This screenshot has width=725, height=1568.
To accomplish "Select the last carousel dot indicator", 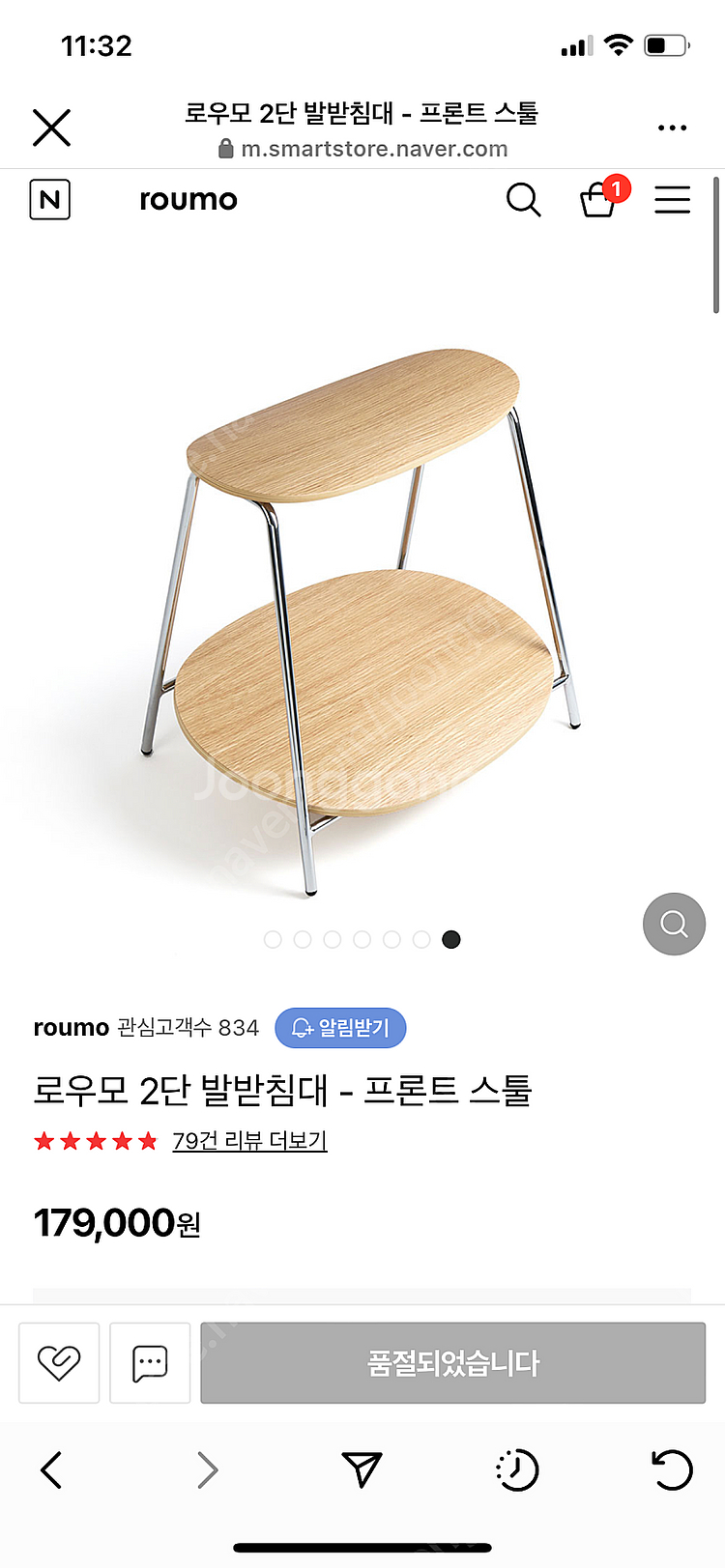I will (x=450, y=938).
